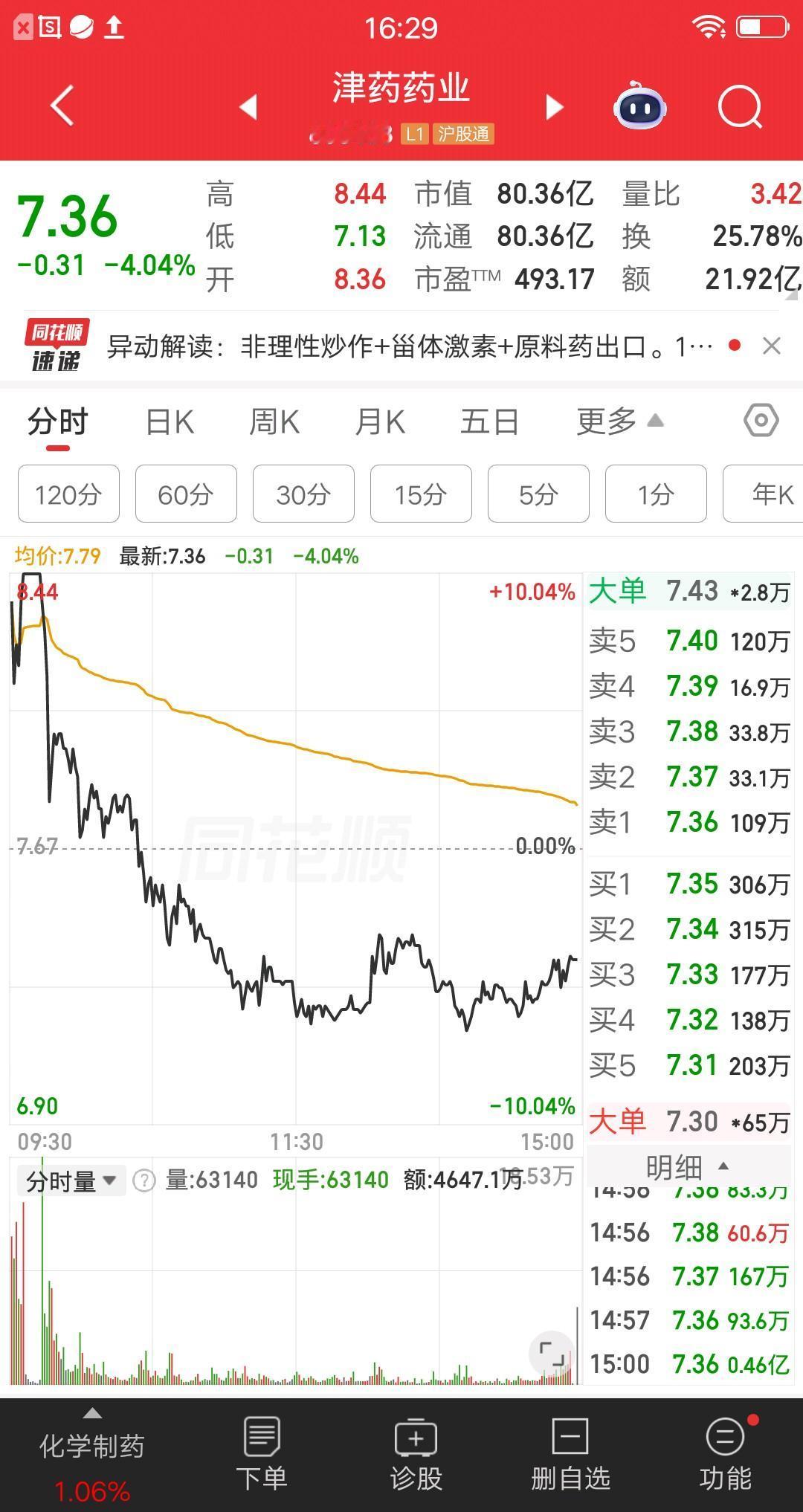
Task: Tap 诊股 to diagnose the stock
Action: 416,1453
